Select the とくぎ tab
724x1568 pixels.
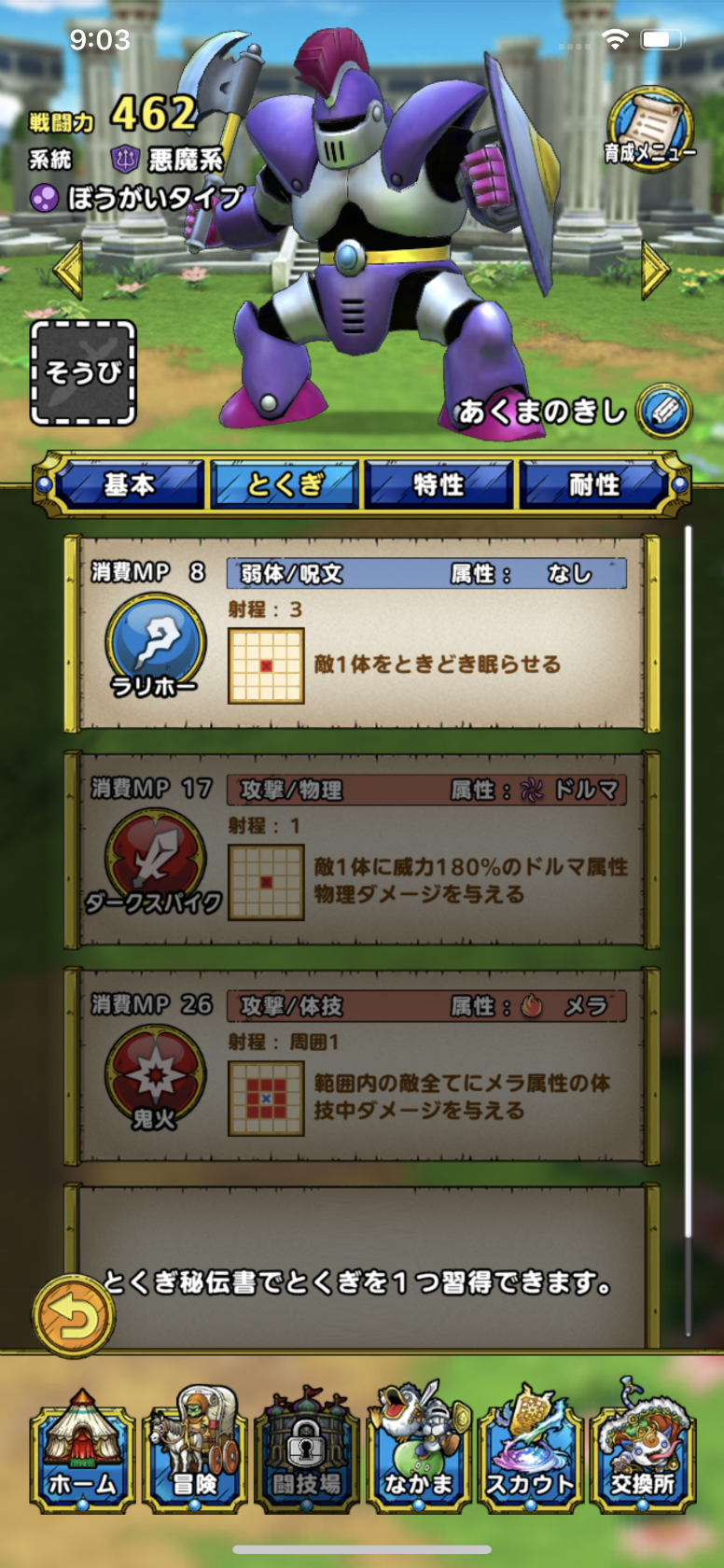tap(285, 484)
